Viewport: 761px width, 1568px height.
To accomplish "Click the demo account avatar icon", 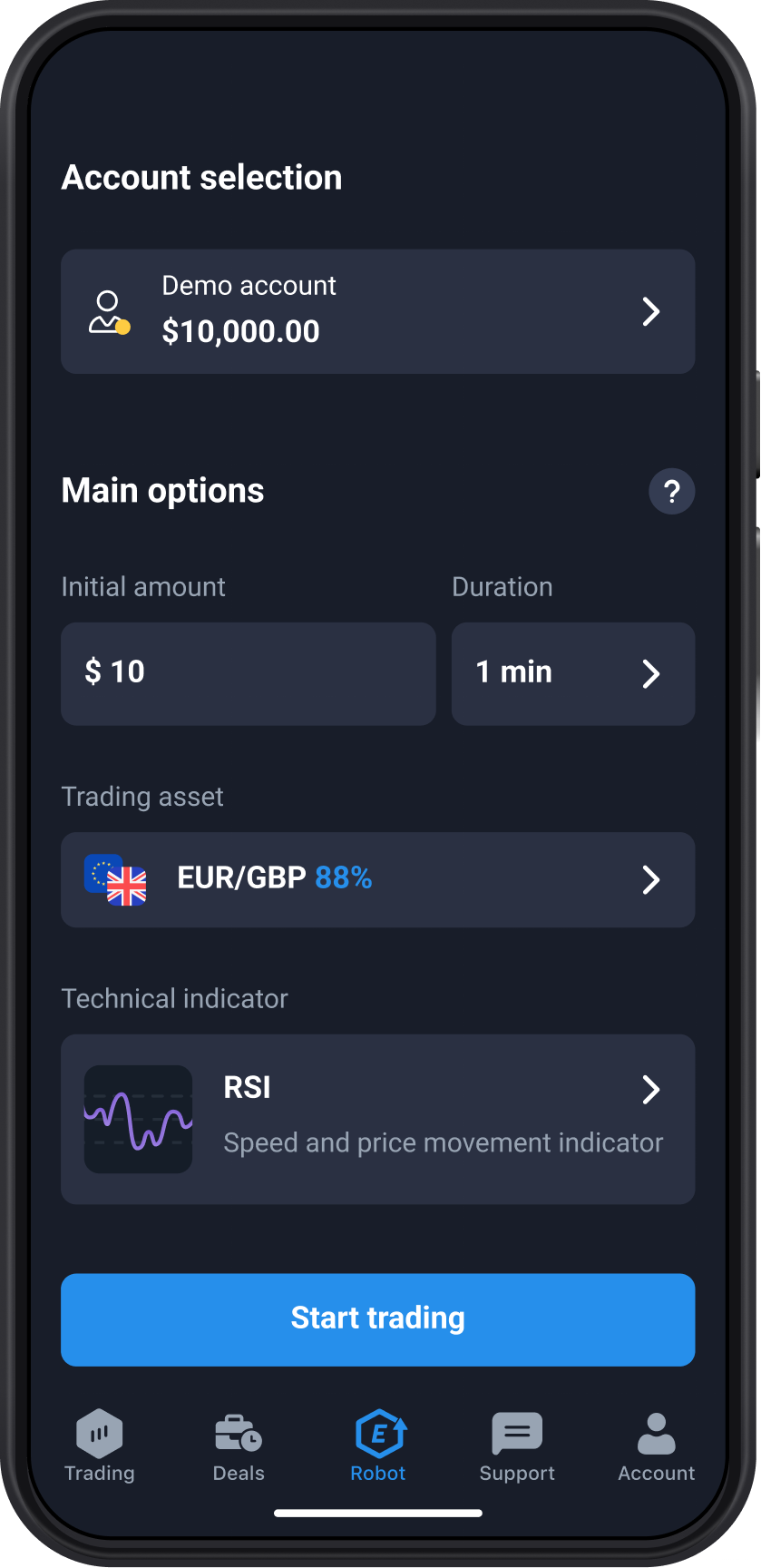I will [x=109, y=311].
